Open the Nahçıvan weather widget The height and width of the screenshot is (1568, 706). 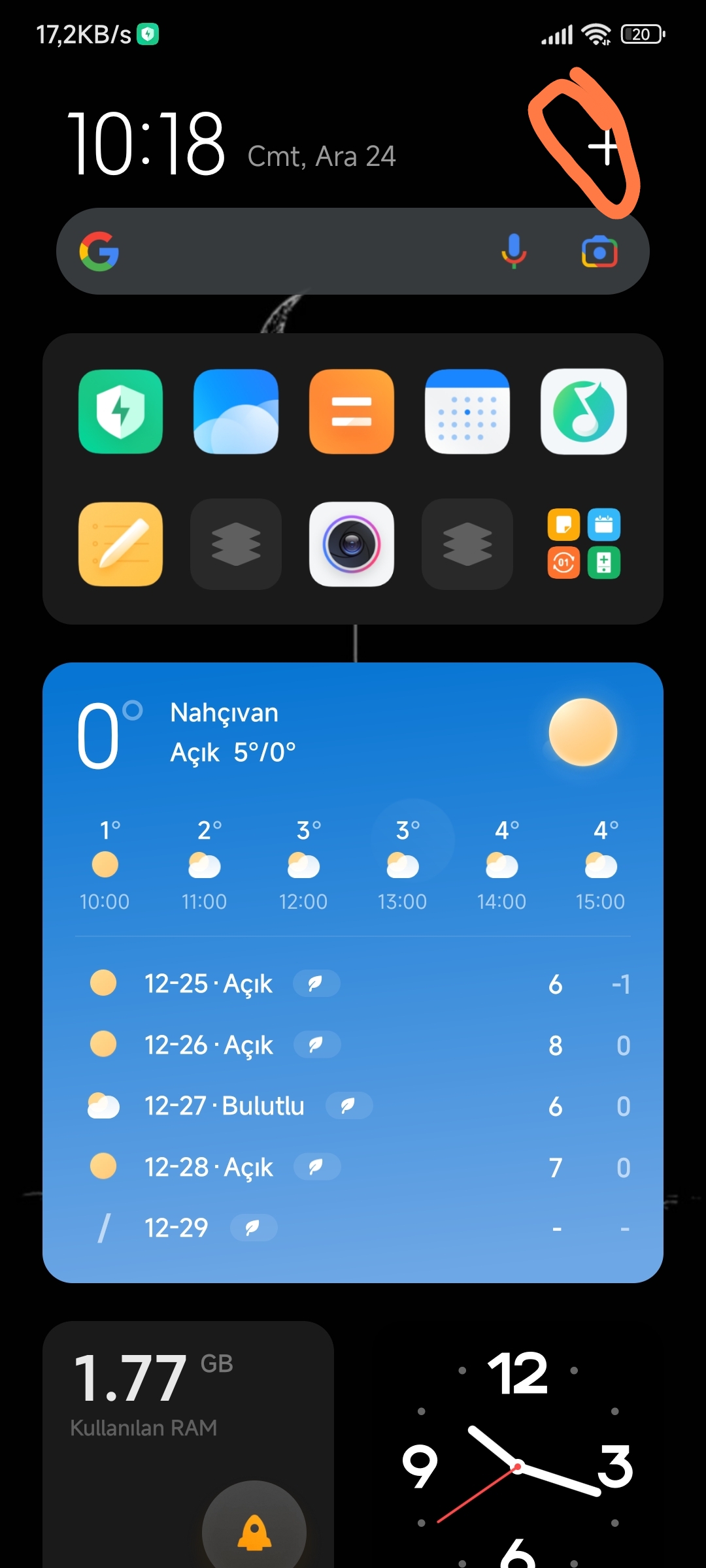(353, 973)
